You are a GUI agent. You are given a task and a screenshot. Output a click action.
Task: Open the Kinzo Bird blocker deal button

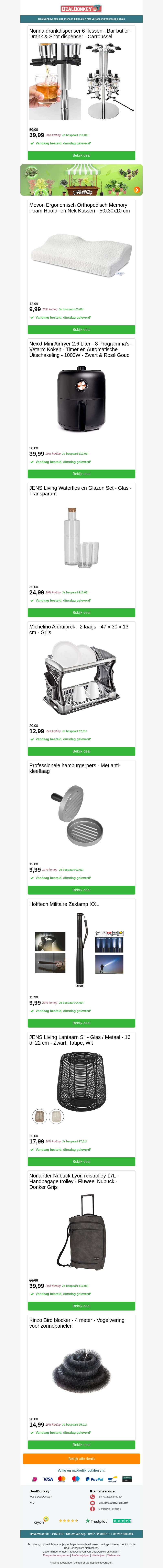point(81,1444)
